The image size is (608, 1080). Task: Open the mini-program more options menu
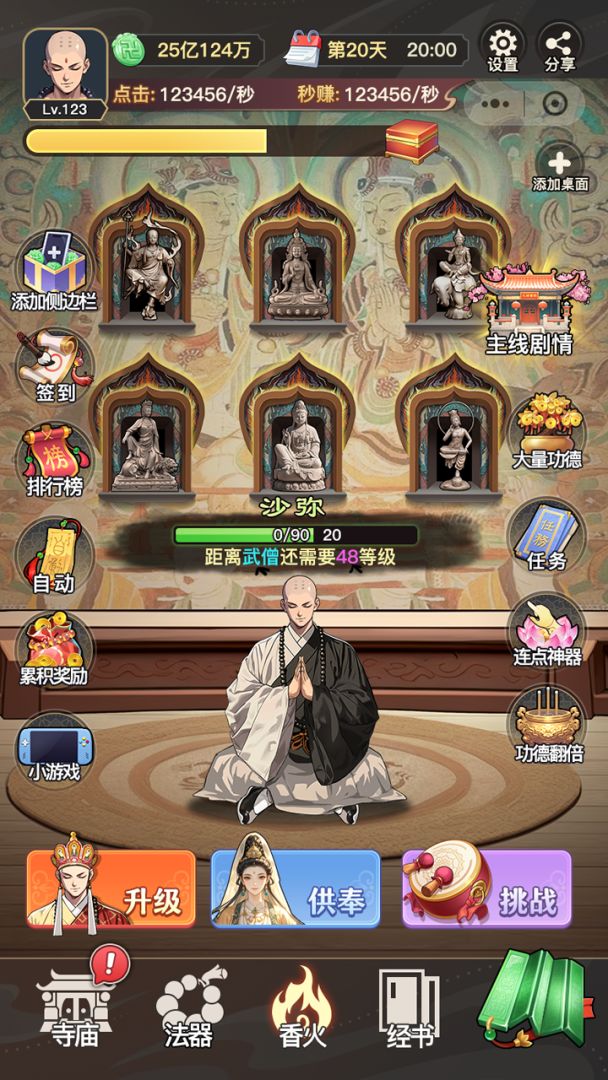tap(494, 102)
